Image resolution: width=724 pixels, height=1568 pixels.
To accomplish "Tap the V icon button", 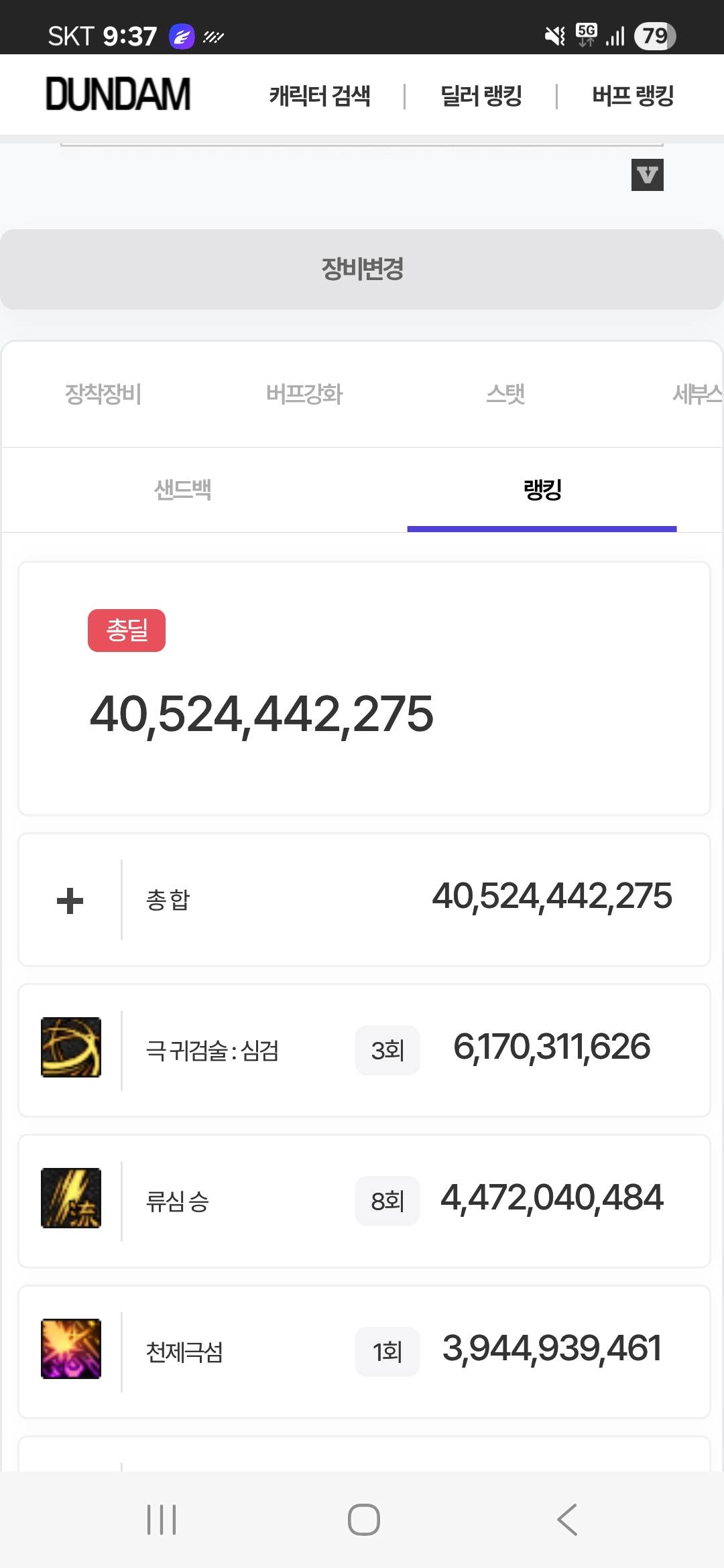I will point(647,175).
